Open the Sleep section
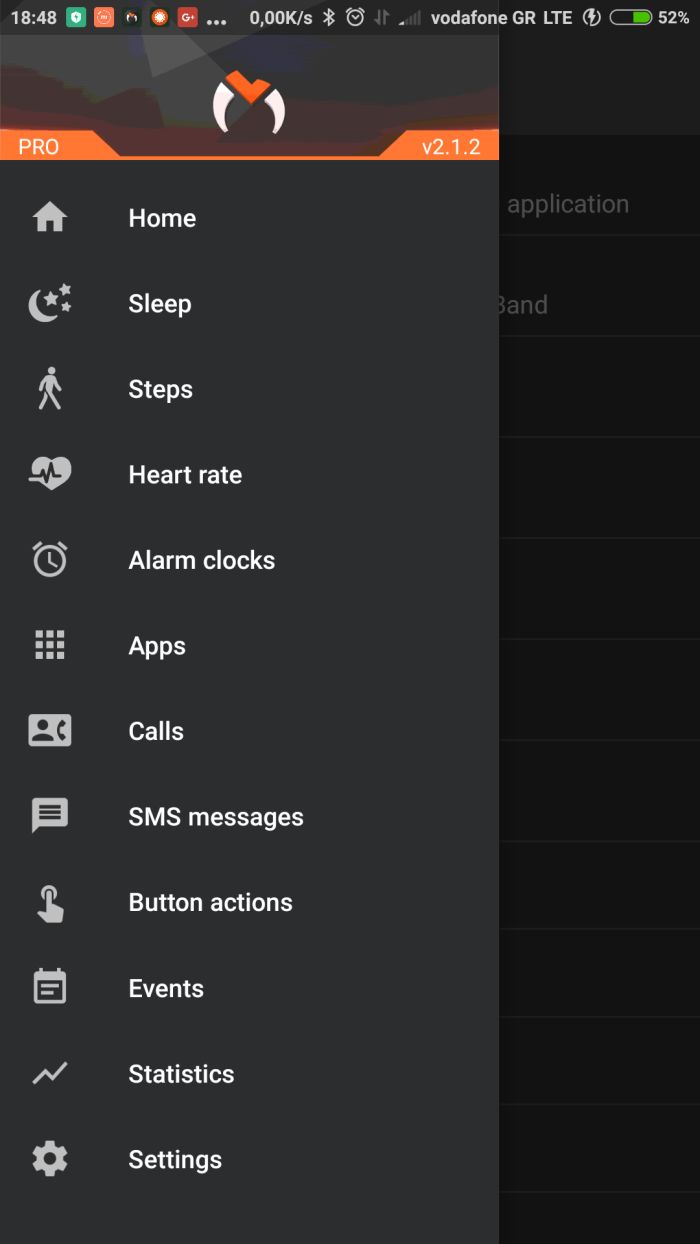 tap(249, 304)
